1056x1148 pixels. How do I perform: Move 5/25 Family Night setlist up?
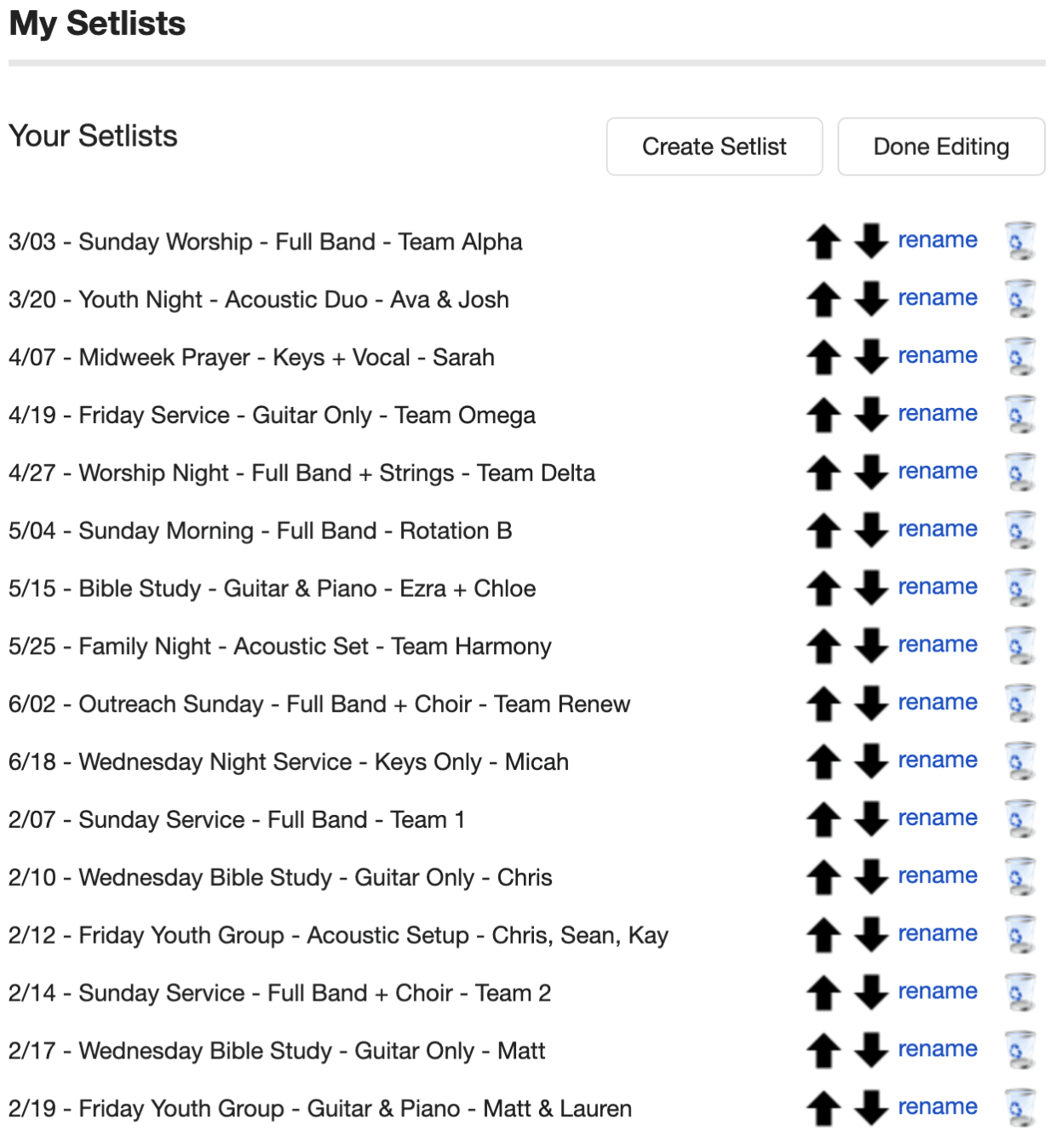pyautogui.click(x=824, y=646)
